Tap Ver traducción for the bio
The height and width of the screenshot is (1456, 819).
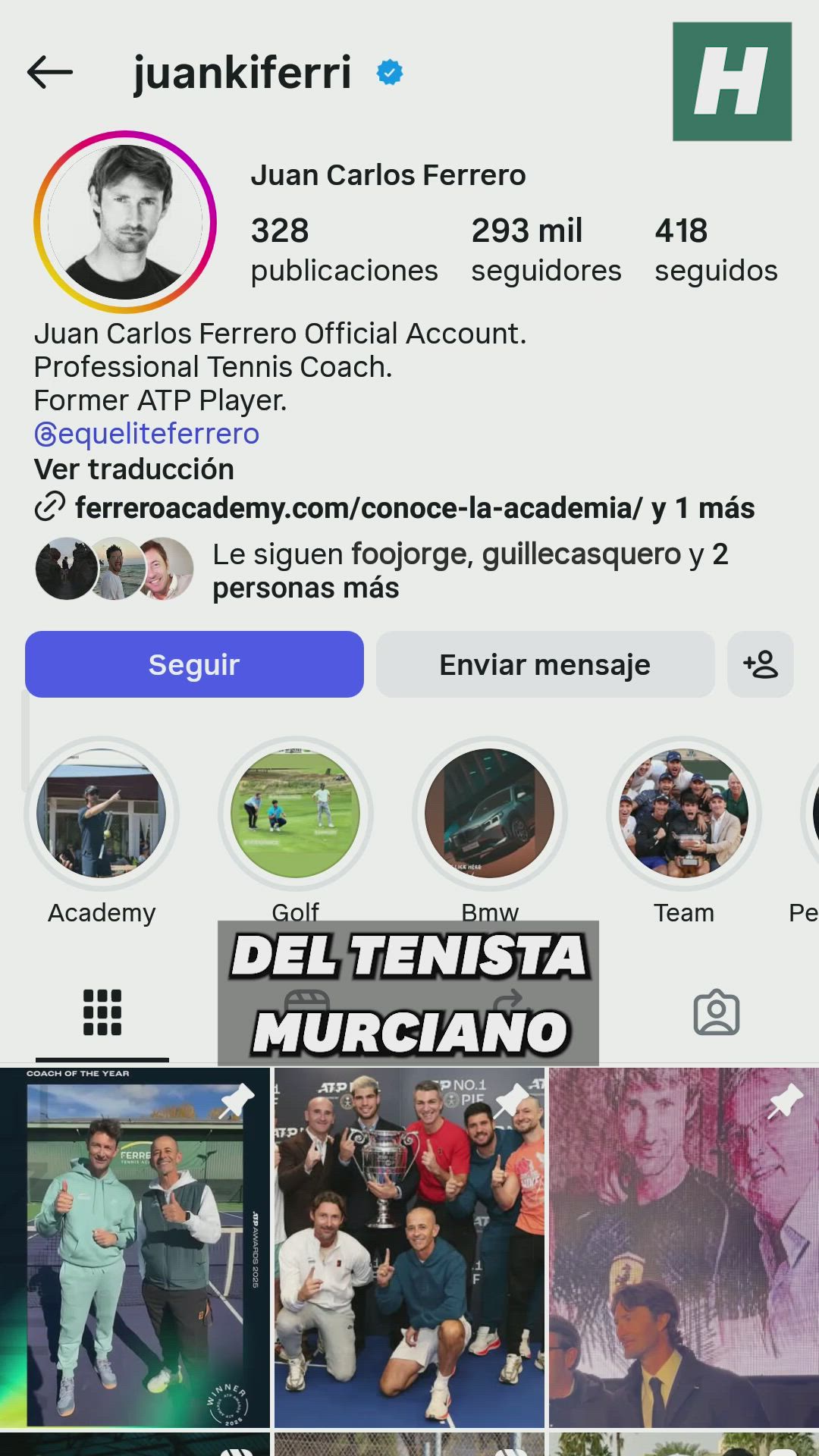(134, 469)
